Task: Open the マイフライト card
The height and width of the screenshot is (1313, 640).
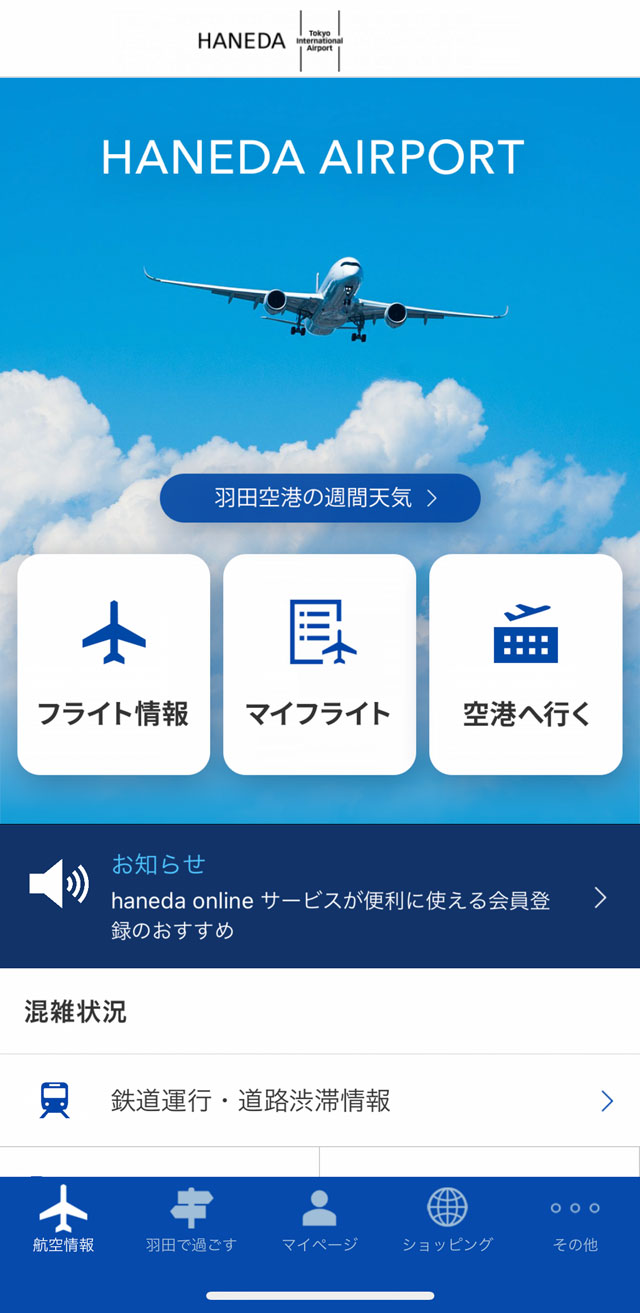Action: 319,664
